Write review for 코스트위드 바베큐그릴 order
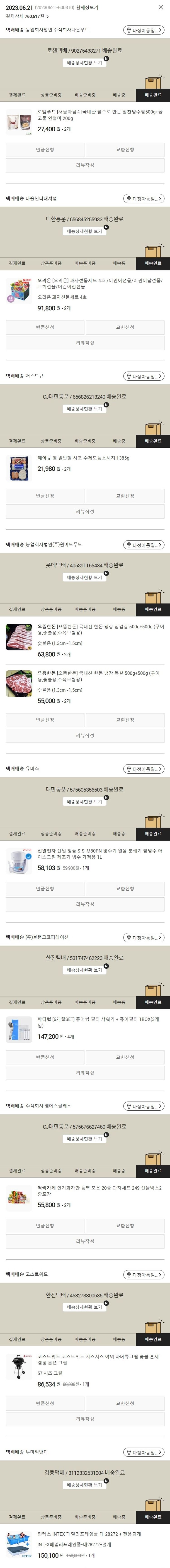Viewport: 170px width, 1568px height. pos(85,1419)
